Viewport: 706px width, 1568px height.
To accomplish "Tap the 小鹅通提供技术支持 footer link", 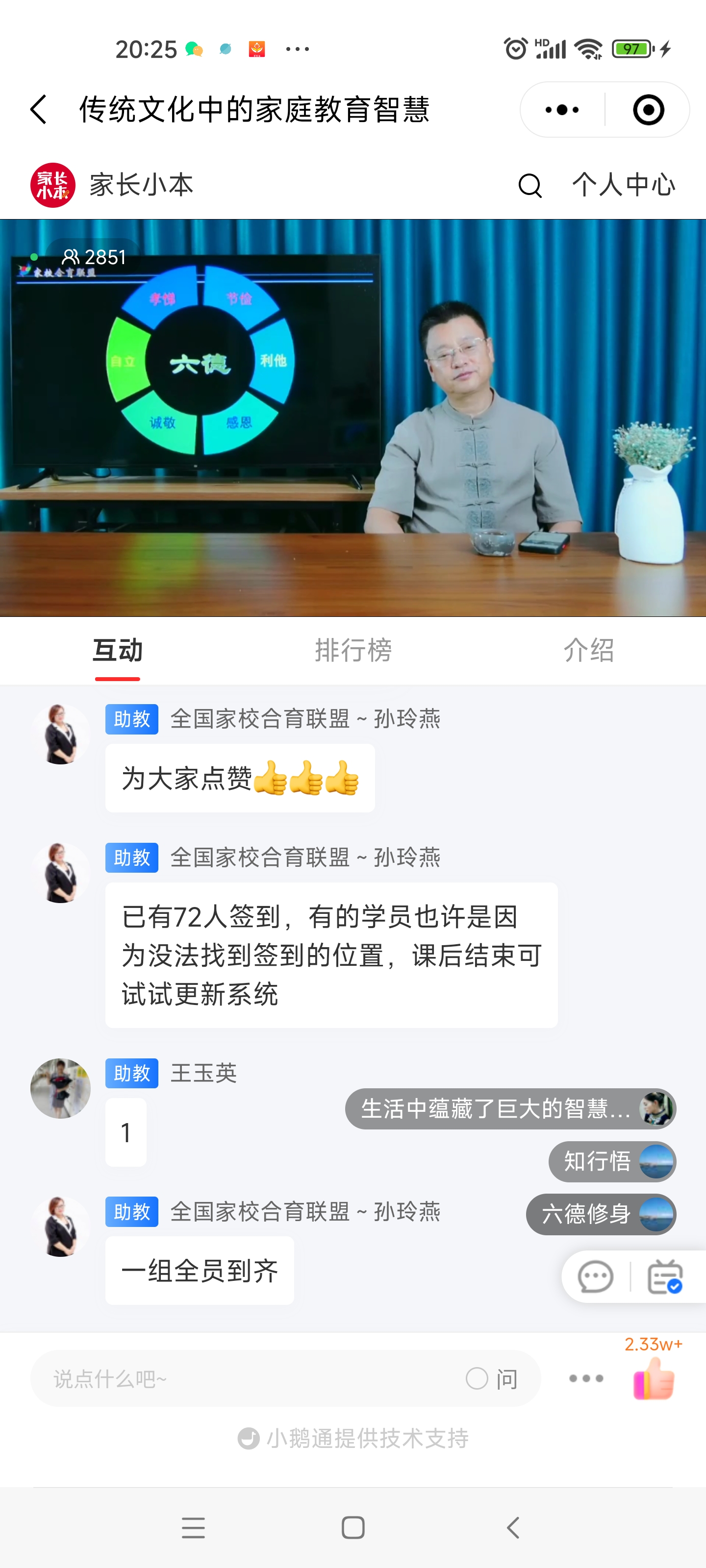I will (353, 1438).
